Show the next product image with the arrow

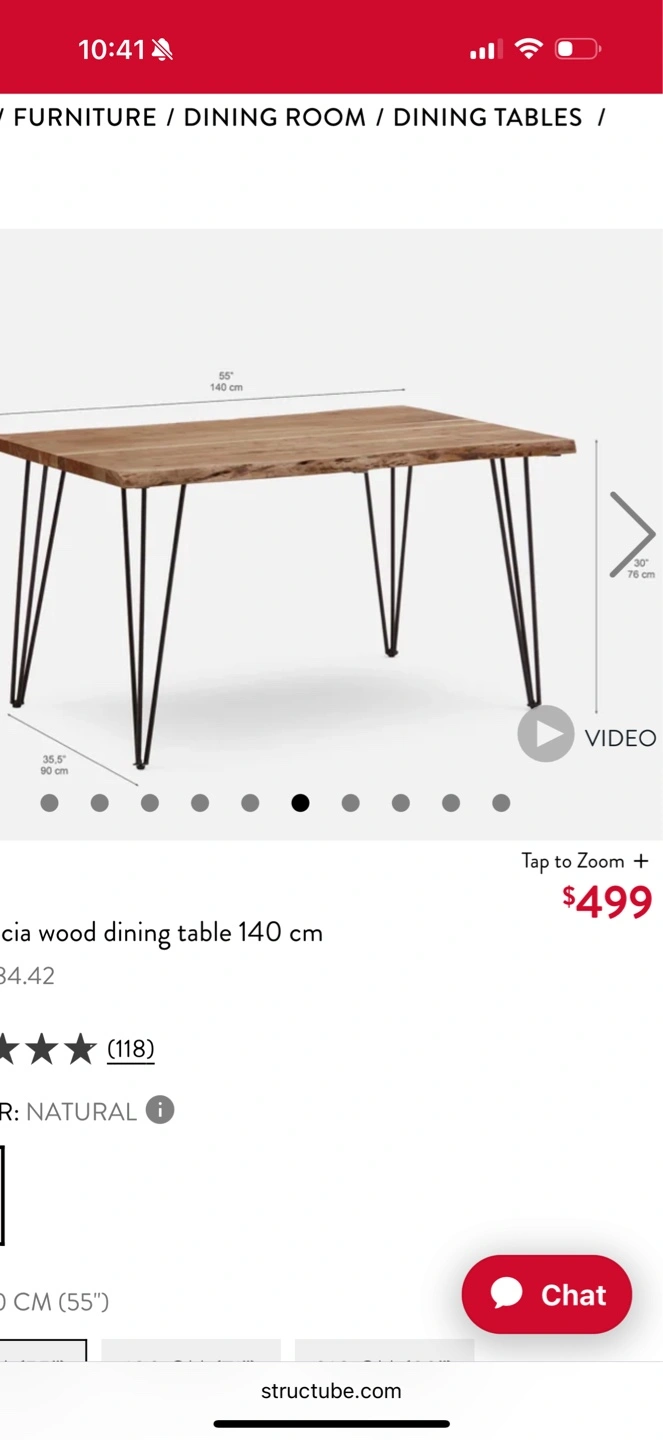(631, 534)
